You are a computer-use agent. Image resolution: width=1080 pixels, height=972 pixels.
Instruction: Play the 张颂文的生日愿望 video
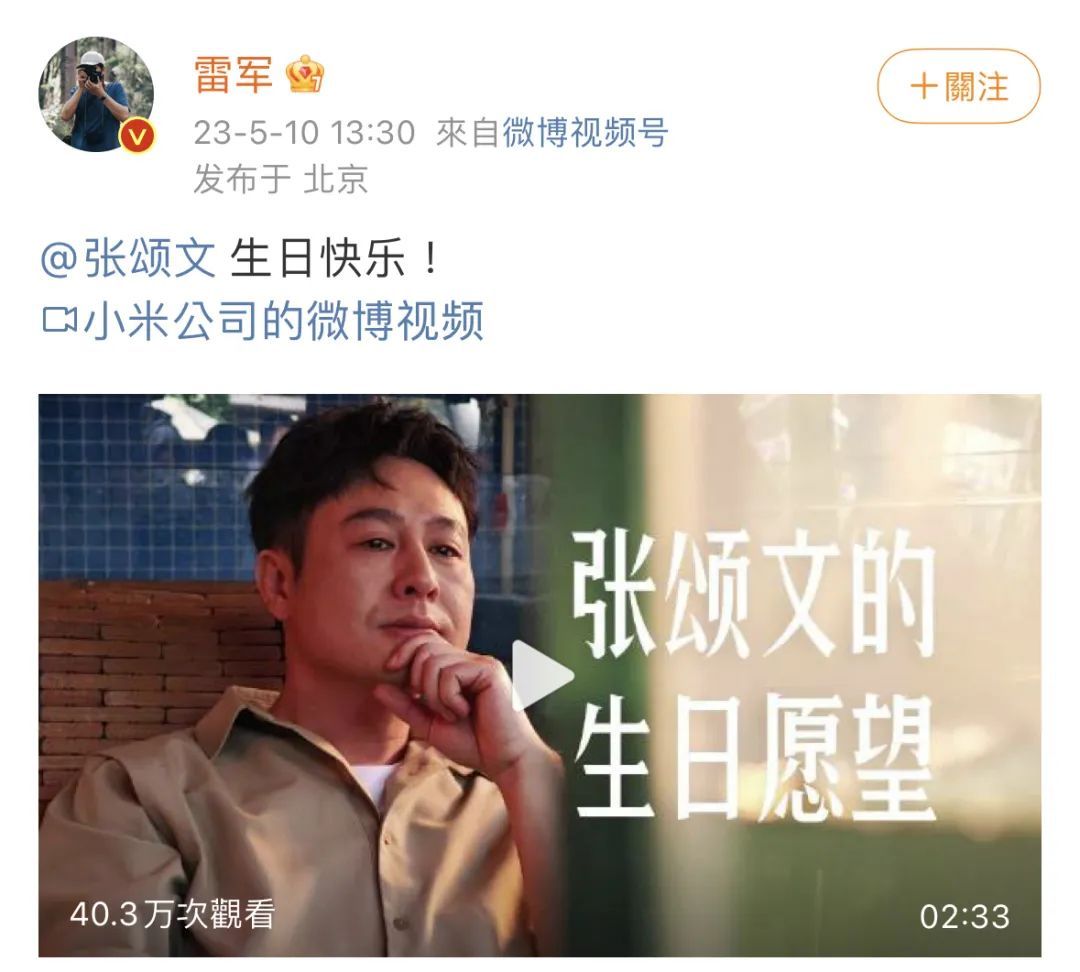pos(541,675)
